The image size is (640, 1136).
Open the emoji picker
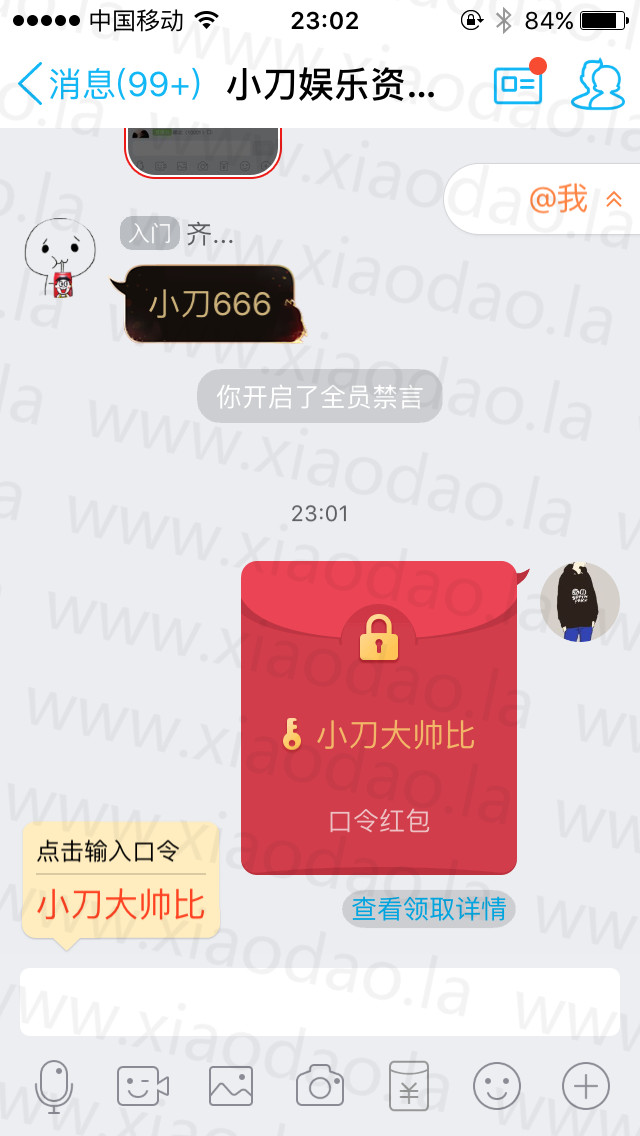click(496, 1086)
